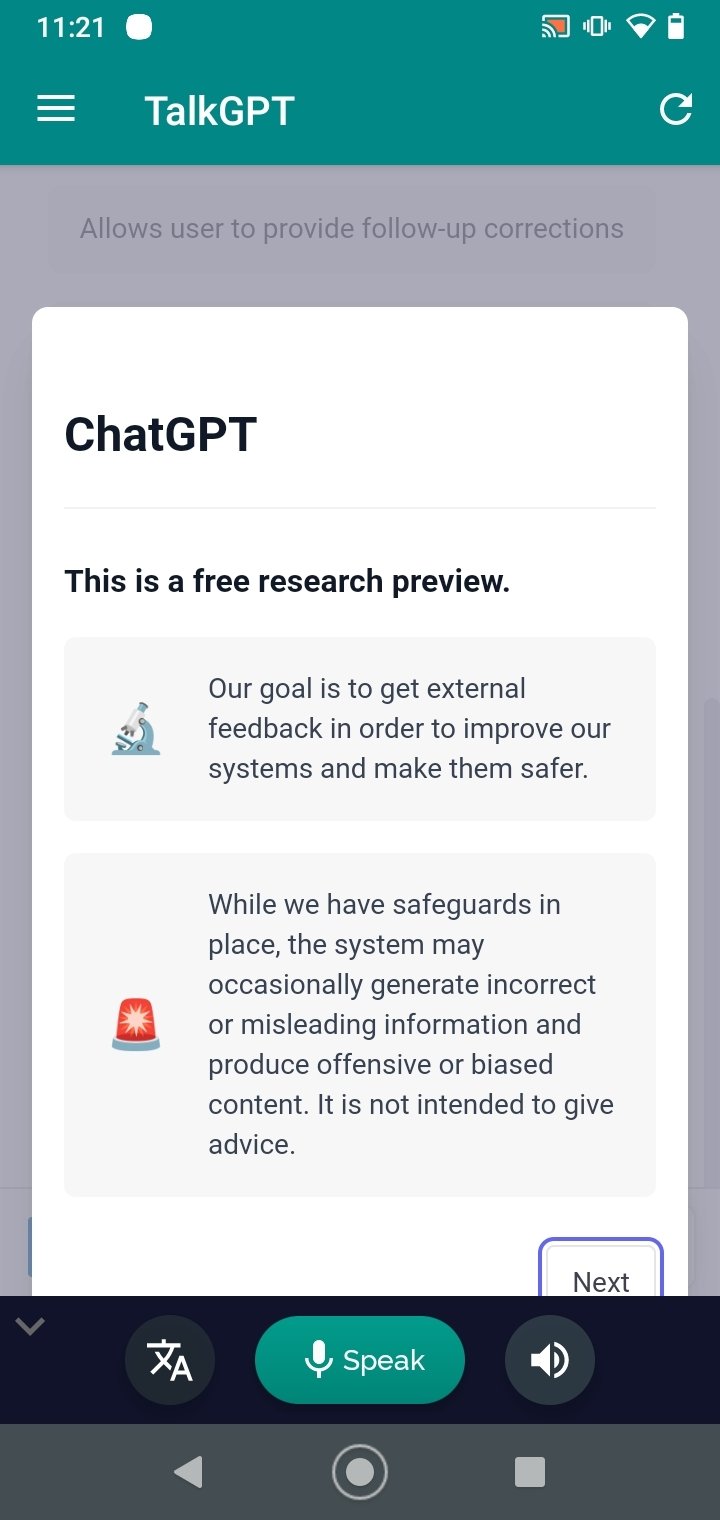720x1520 pixels.
Task: Go back with system back button
Action: click(188, 1472)
